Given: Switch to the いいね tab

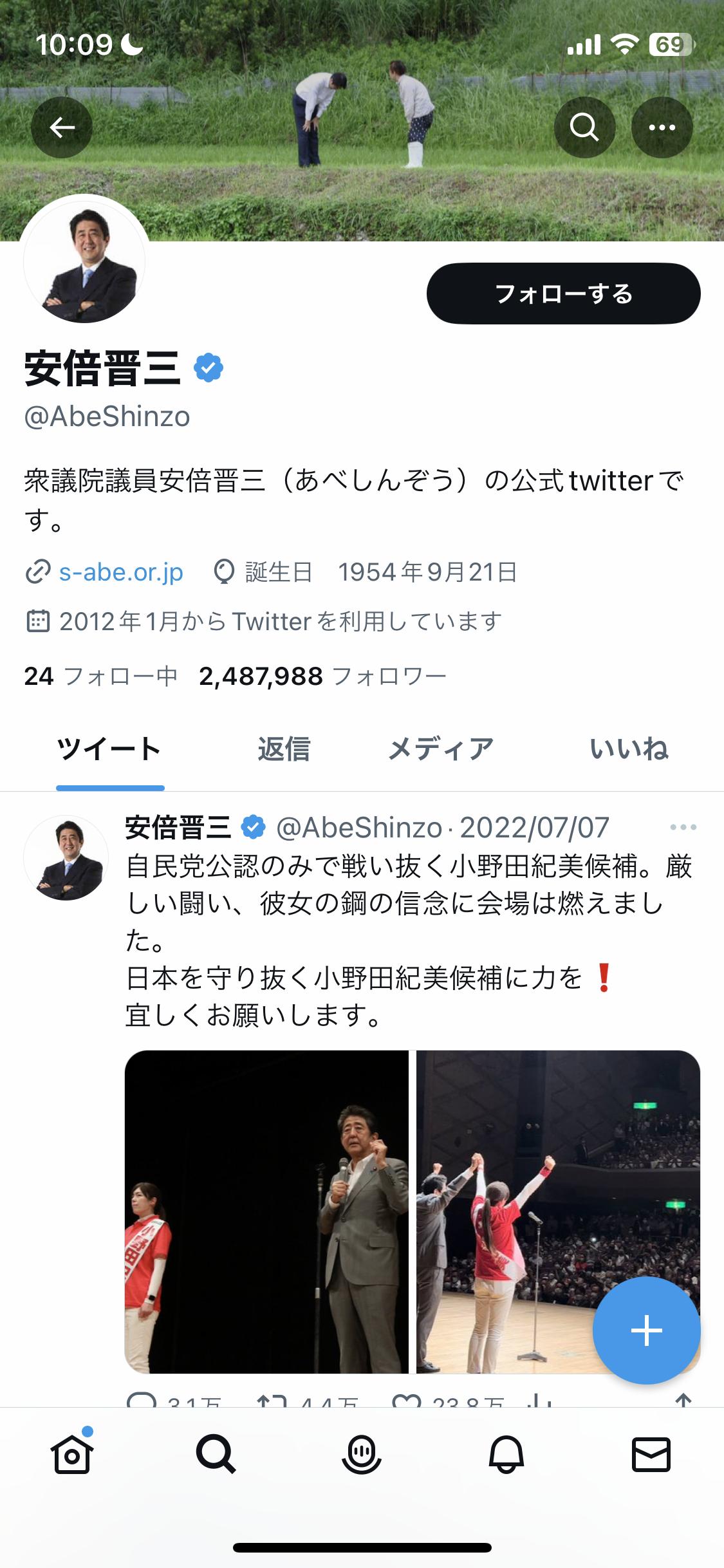Looking at the screenshot, I should point(629,749).
